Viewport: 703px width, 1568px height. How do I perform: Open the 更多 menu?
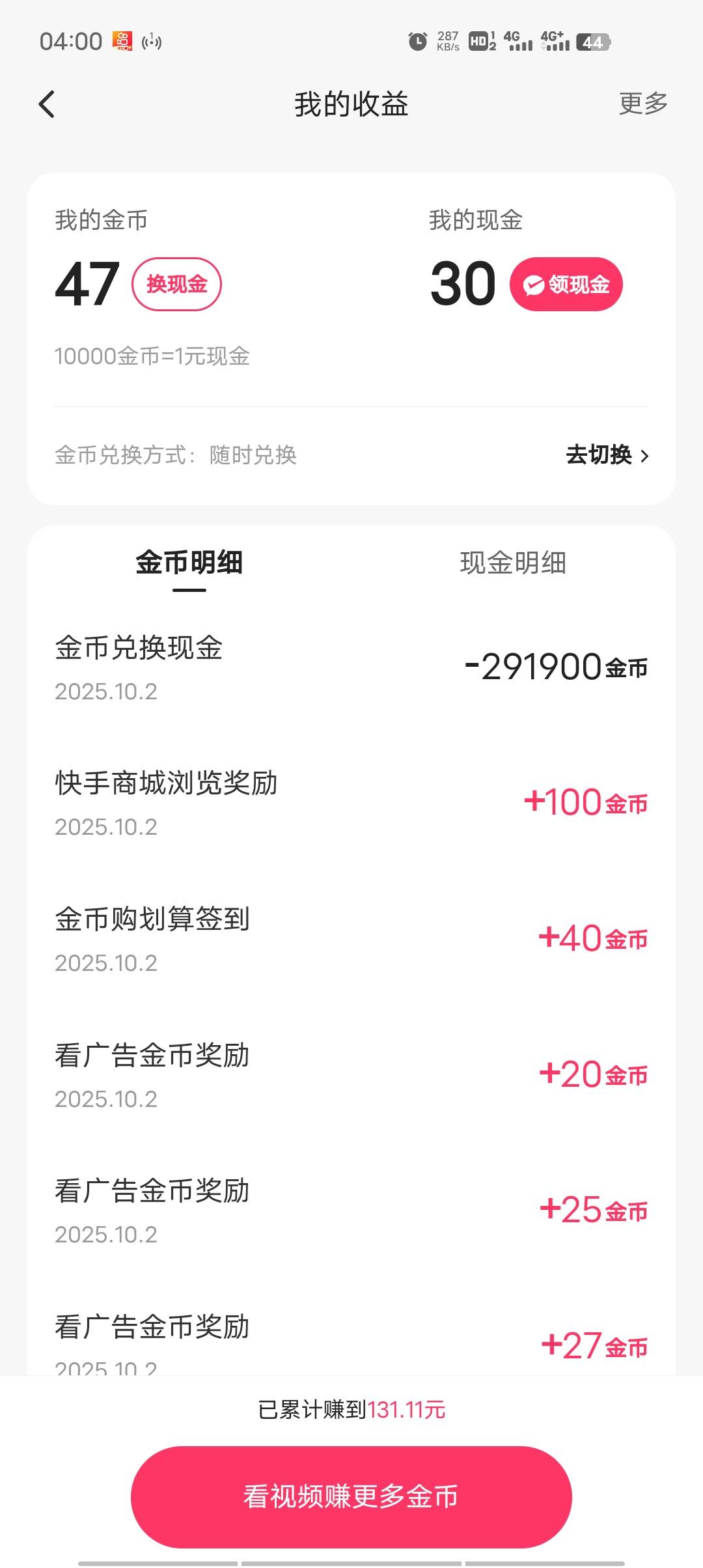click(x=643, y=104)
